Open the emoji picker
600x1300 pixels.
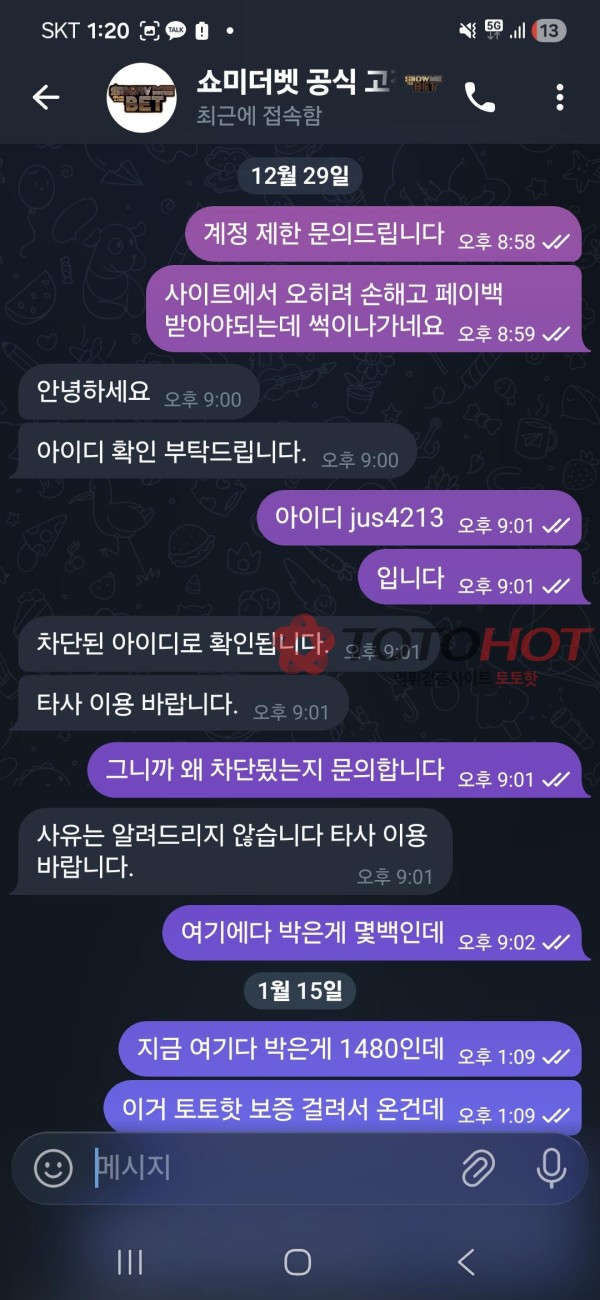click(53, 1167)
